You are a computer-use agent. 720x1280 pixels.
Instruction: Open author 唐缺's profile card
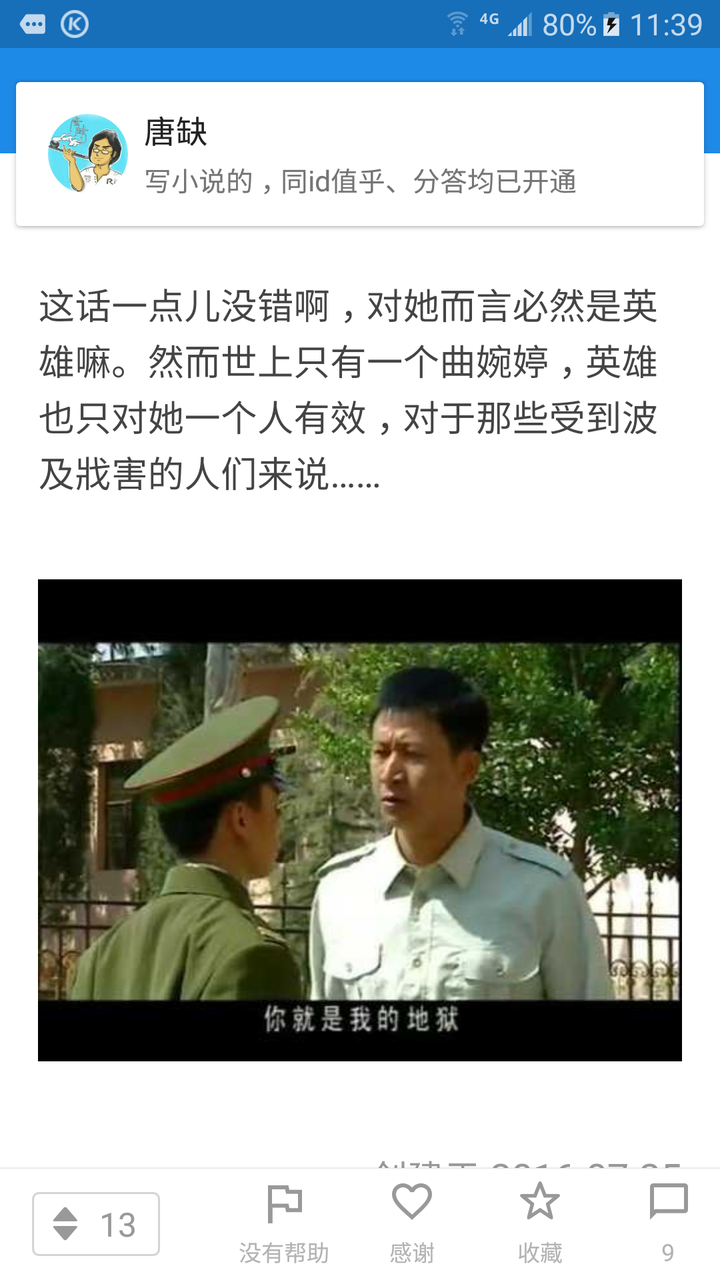click(x=360, y=154)
